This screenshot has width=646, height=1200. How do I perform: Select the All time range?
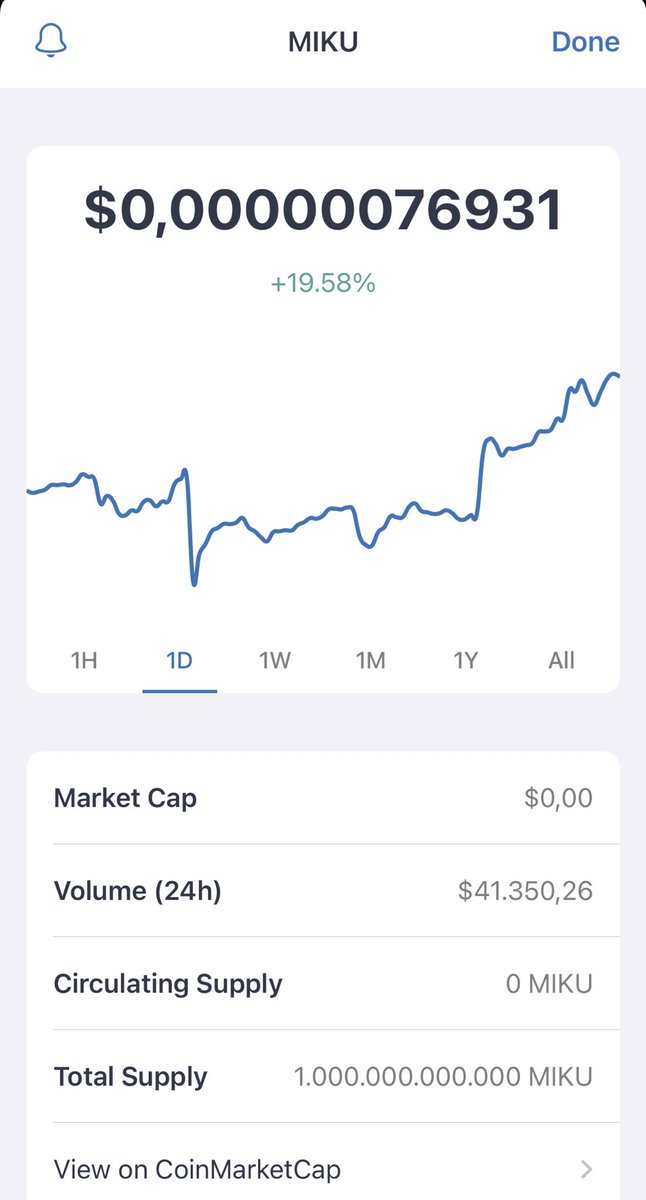coord(562,660)
